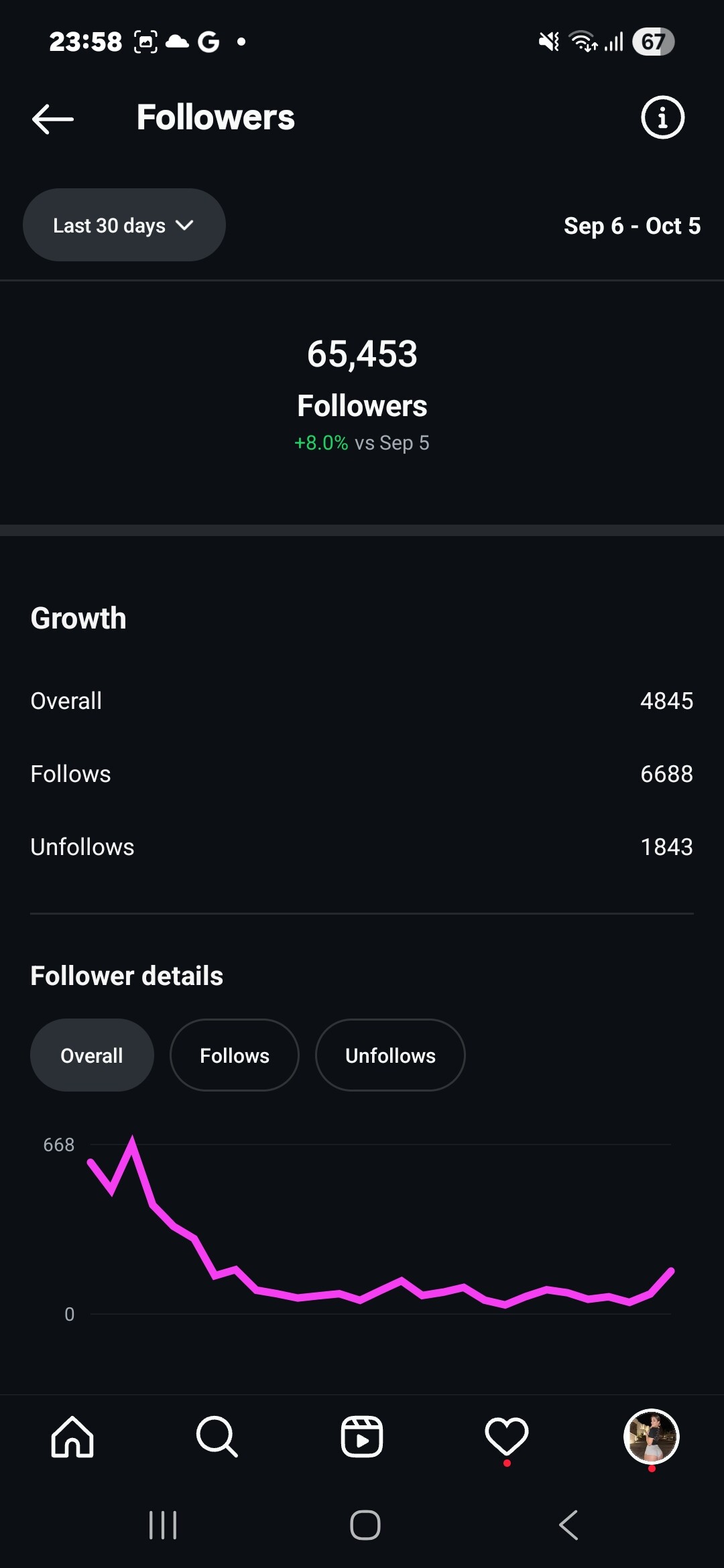The image size is (724, 1568).
Task: Tap the system recent apps button
Action: (163, 1525)
